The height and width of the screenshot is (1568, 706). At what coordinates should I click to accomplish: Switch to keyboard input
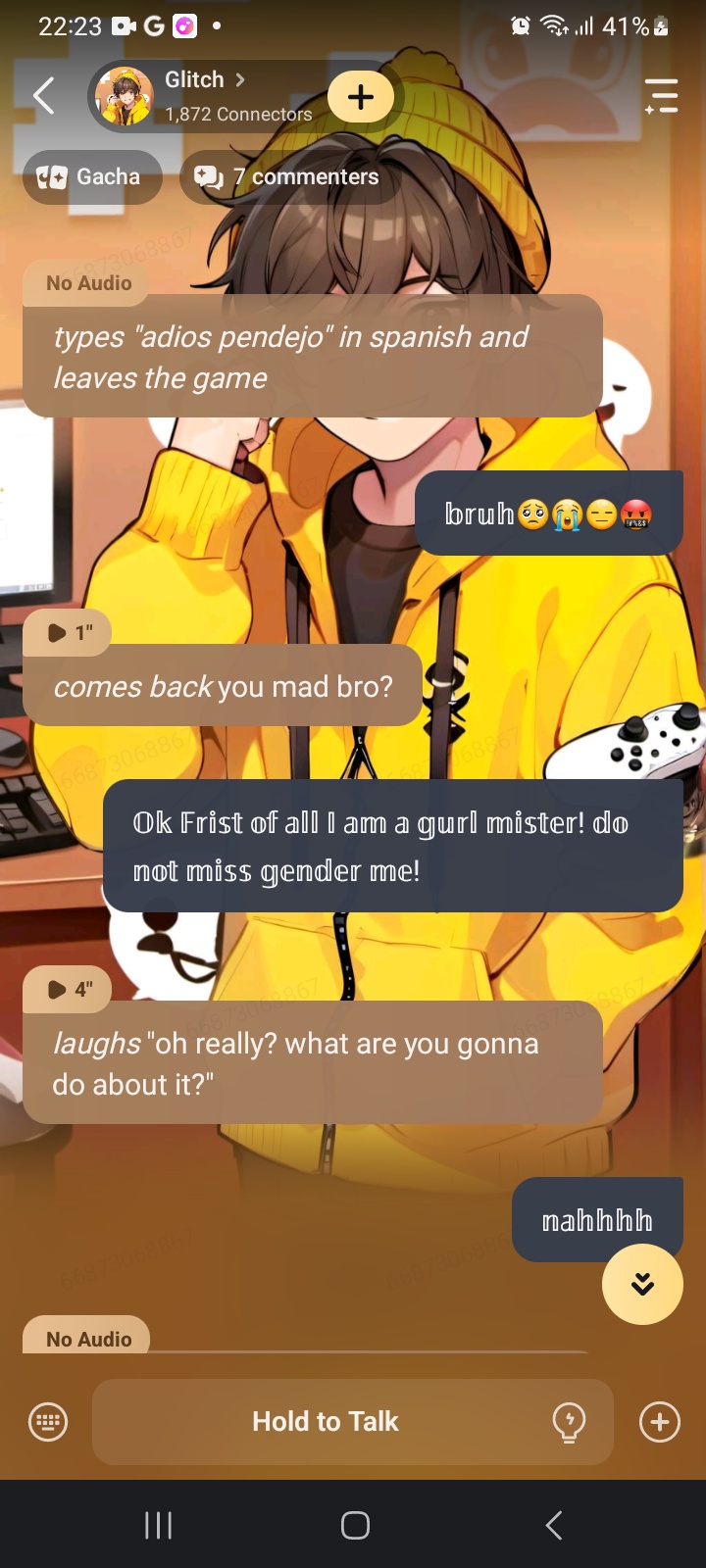(48, 1422)
